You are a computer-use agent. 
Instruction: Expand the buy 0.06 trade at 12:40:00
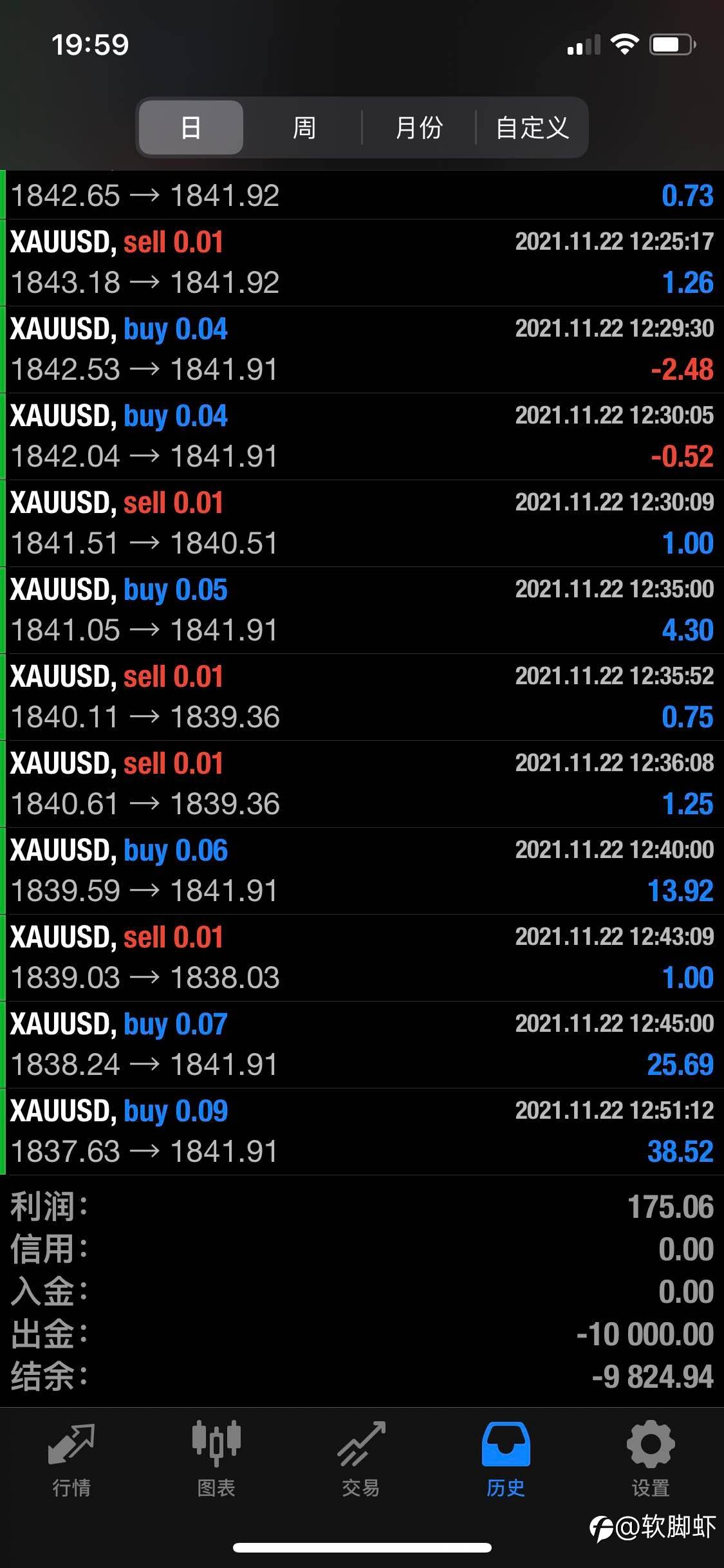362,871
